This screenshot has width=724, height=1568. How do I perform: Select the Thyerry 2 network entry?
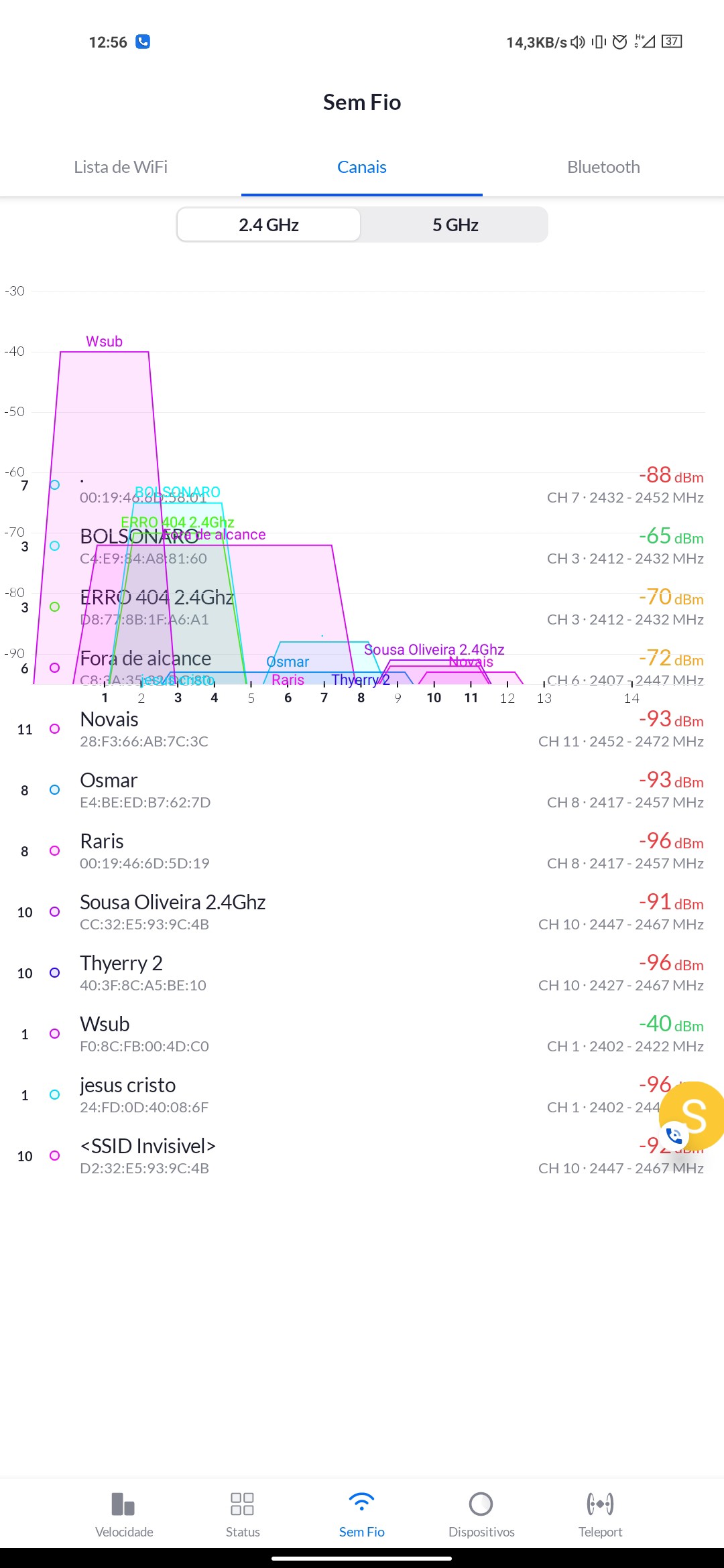(362, 973)
